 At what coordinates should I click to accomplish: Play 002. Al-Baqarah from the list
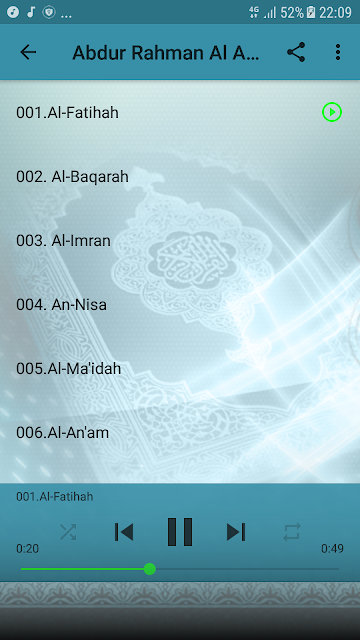point(180,176)
